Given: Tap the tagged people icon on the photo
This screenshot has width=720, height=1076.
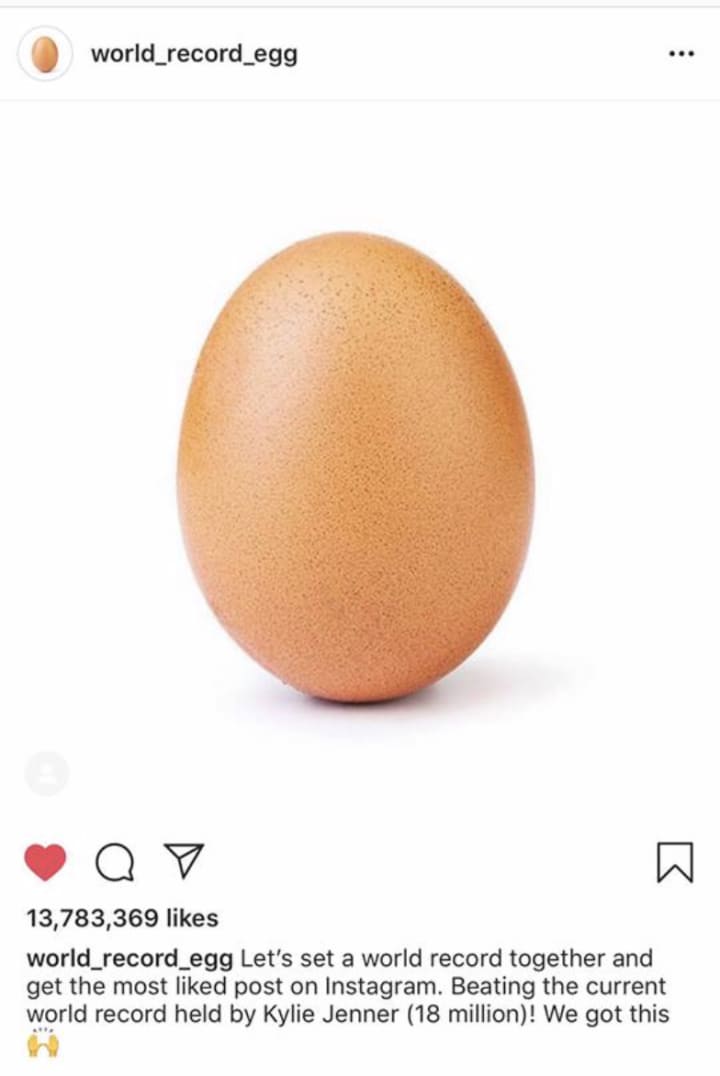Looking at the screenshot, I should pyautogui.click(x=46, y=774).
